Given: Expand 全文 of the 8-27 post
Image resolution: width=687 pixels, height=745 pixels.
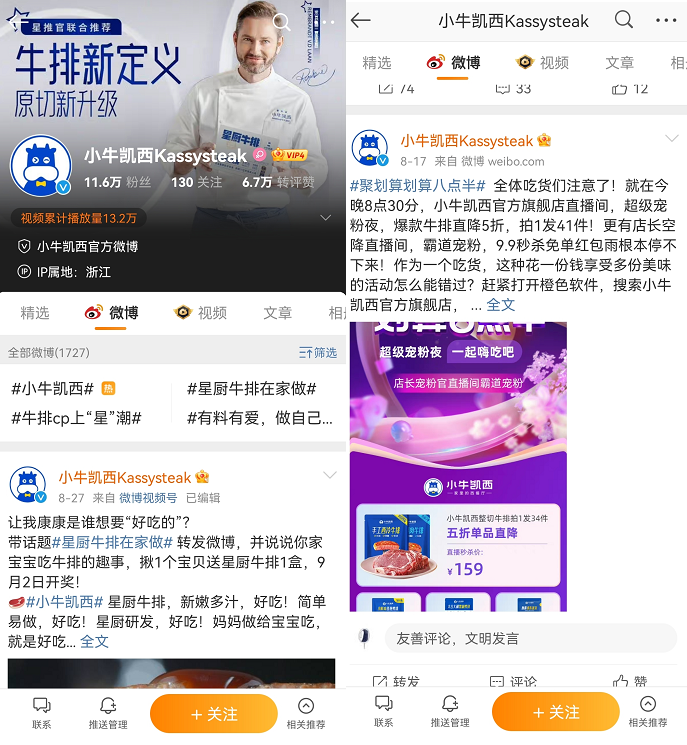Looking at the screenshot, I should [94, 641].
